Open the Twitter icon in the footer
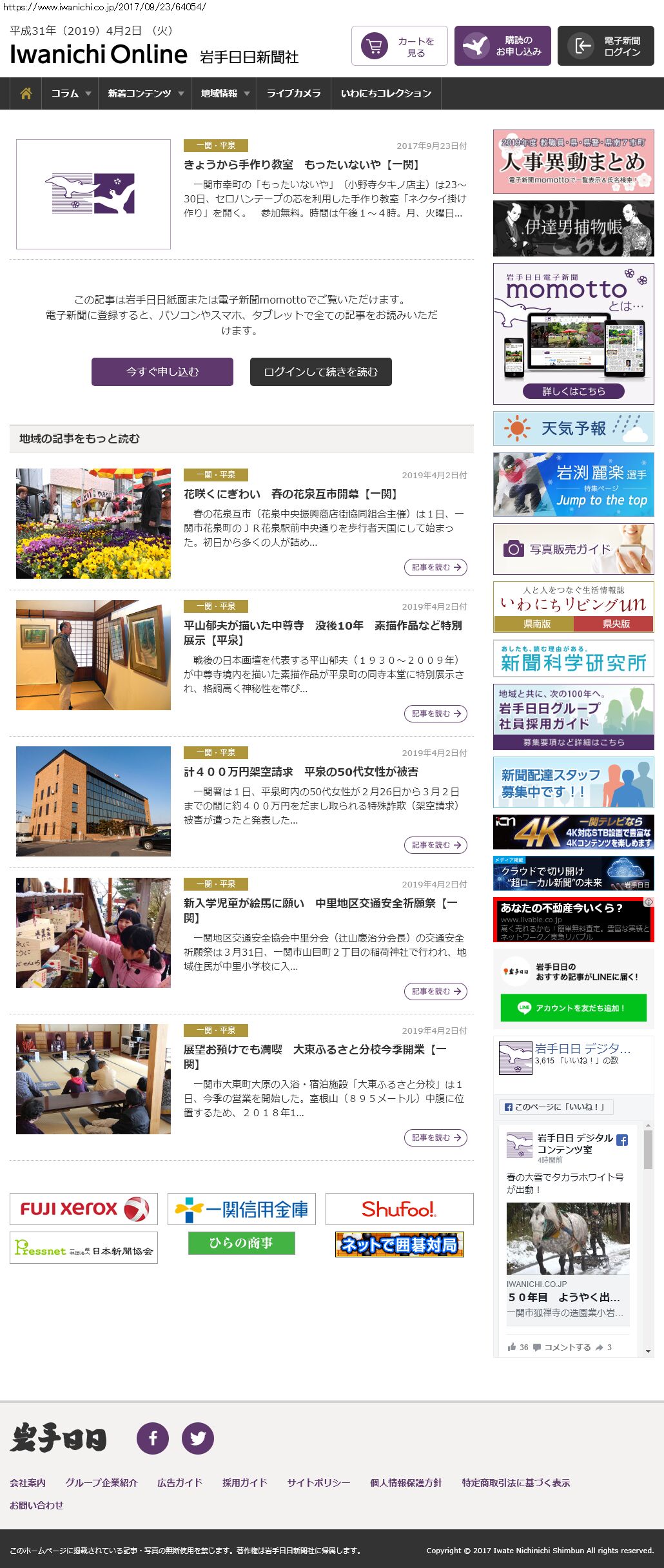The image size is (664, 1568). 198,1438
